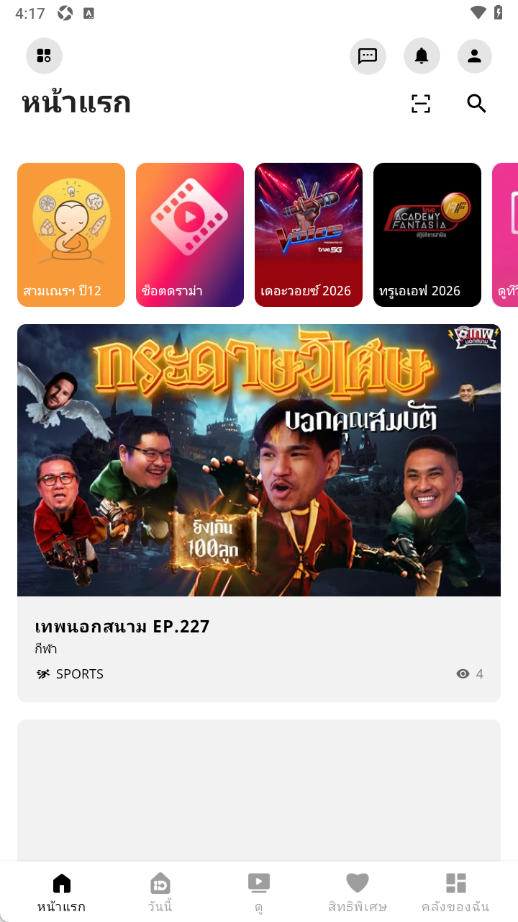Image resolution: width=518 pixels, height=922 pixels.
Task: Tap the search magnifier icon
Action: [x=476, y=103]
